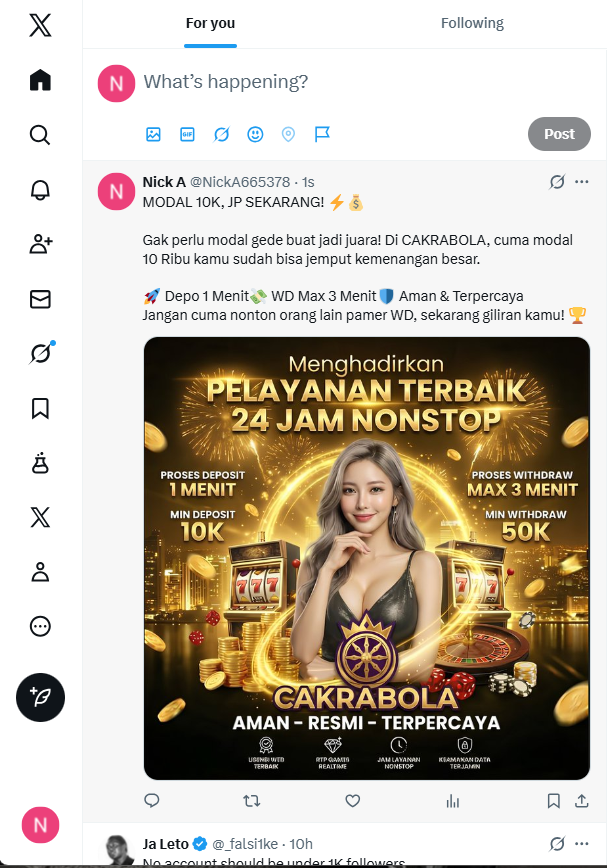Open the emoji picker in composer

pos(255,134)
